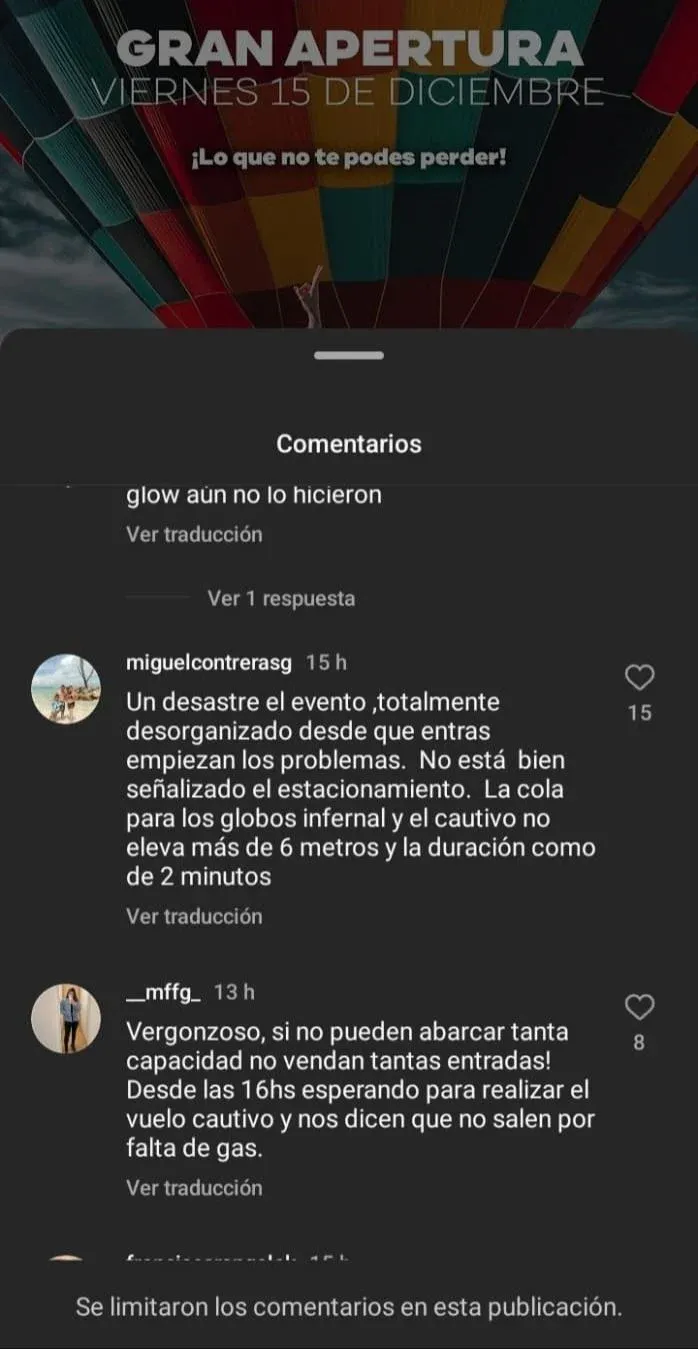Translate miguelcontrerasg's comment with Ver traducción
This screenshot has height=1349, width=698.
click(x=194, y=916)
